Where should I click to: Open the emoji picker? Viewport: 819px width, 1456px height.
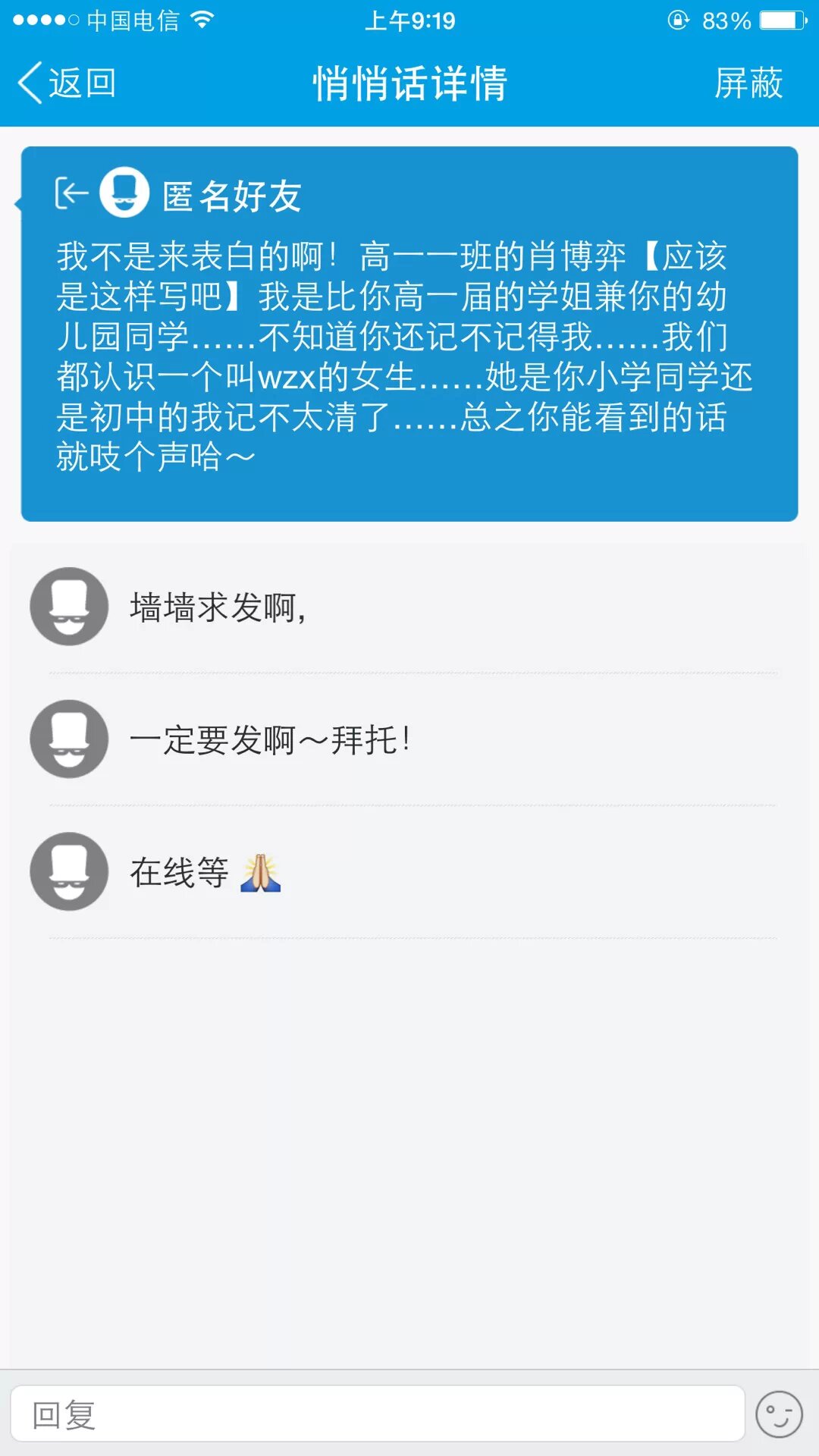[779, 1414]
